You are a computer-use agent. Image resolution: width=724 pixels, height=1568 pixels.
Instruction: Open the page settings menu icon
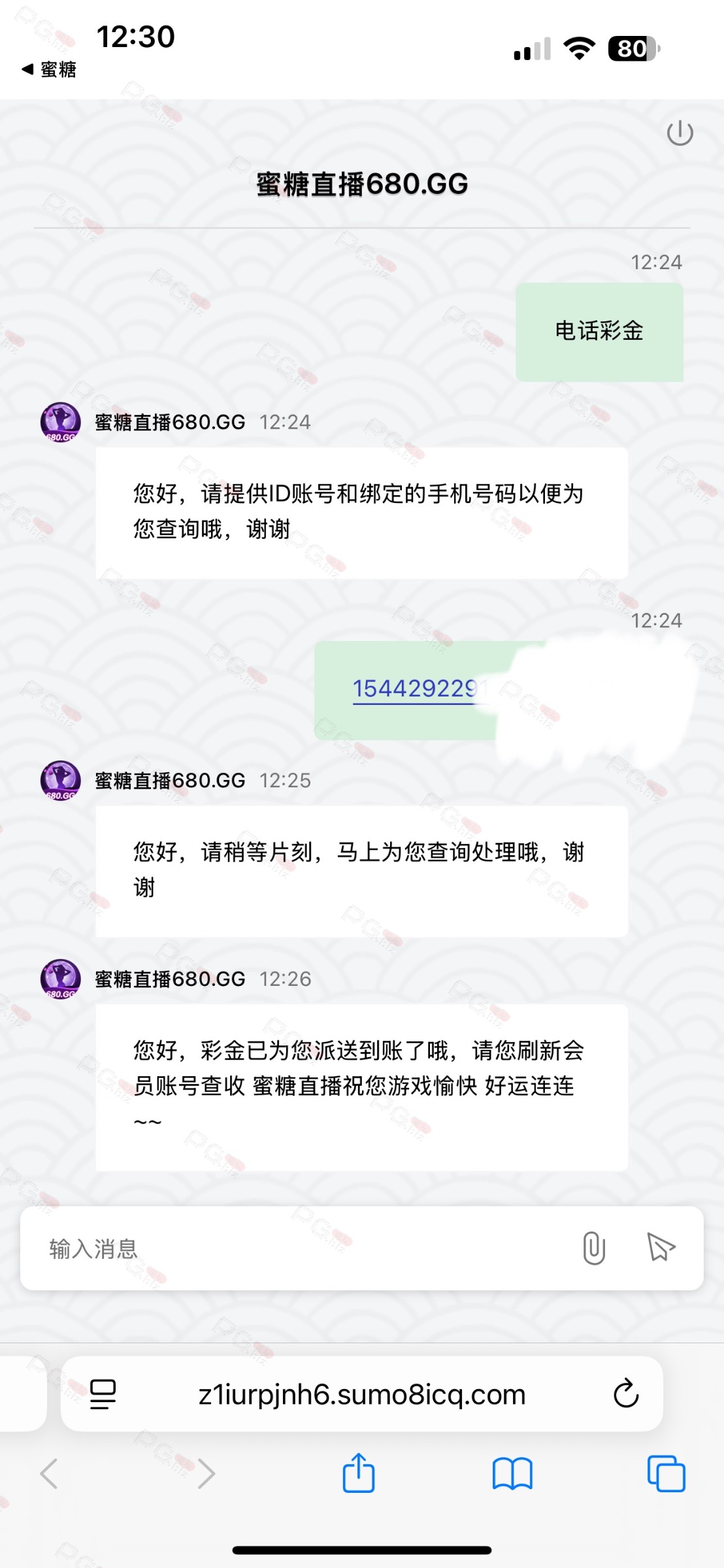103,1394
